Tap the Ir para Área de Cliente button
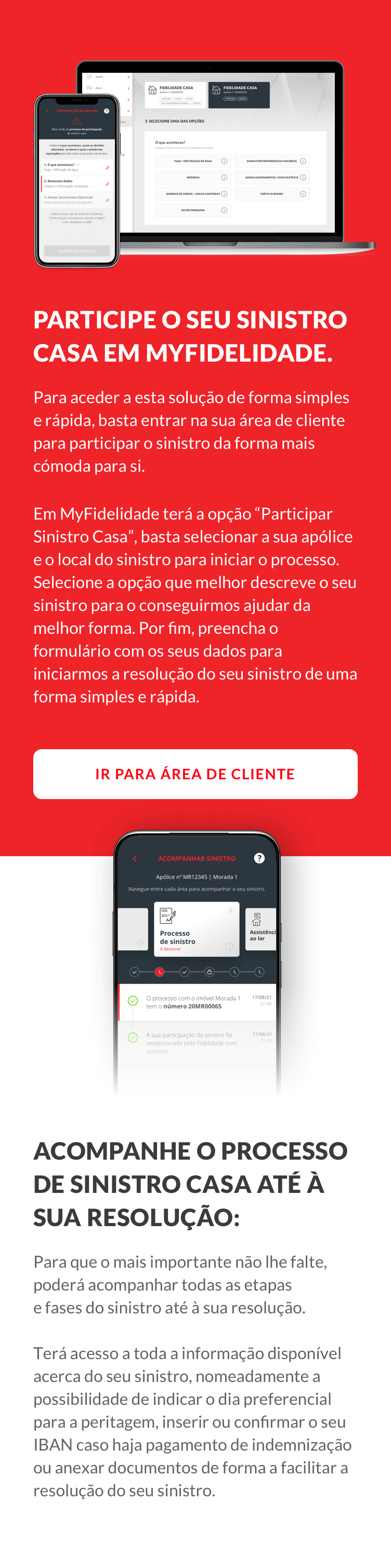The height and width of the screenshot is (1568, 391). coord(195,774)
